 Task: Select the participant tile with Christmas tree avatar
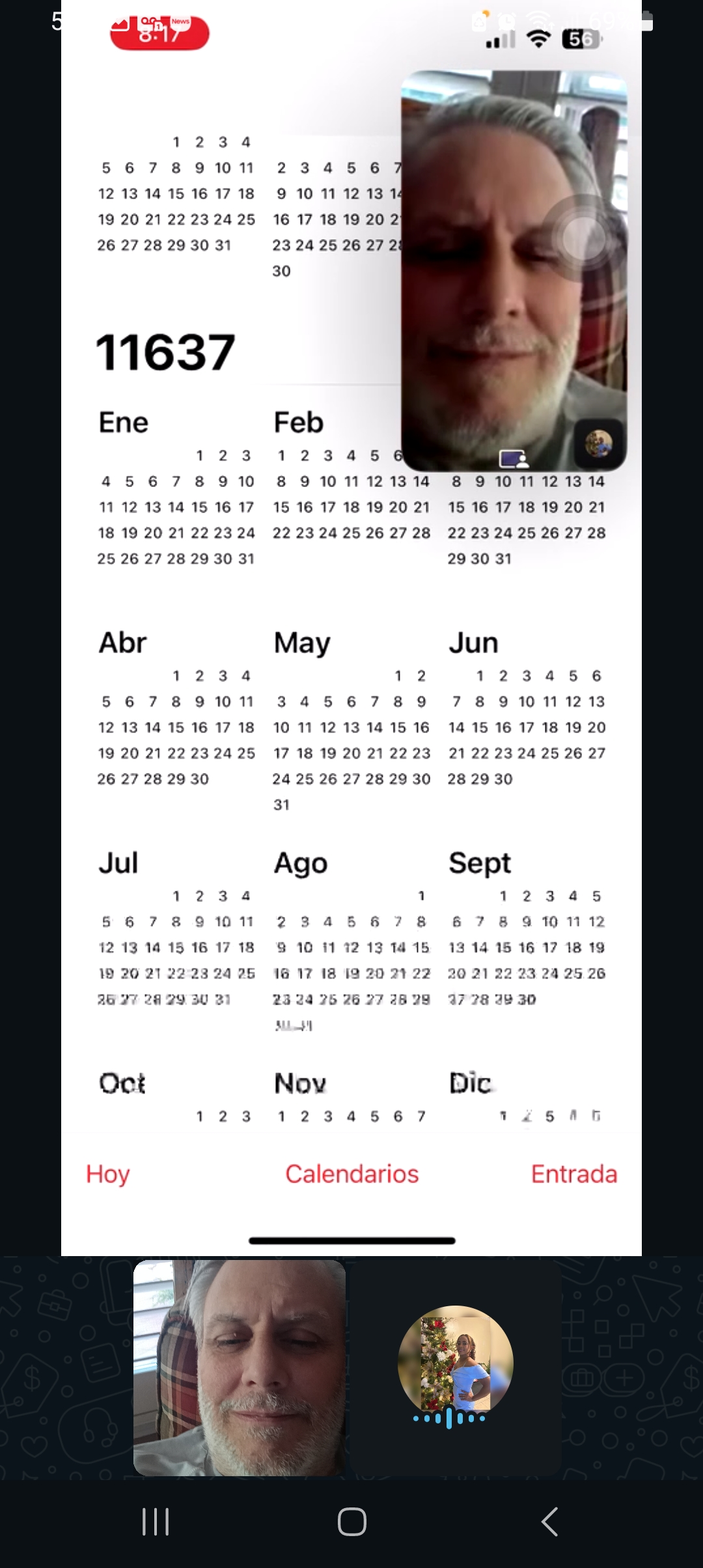tap(456, 1367)
